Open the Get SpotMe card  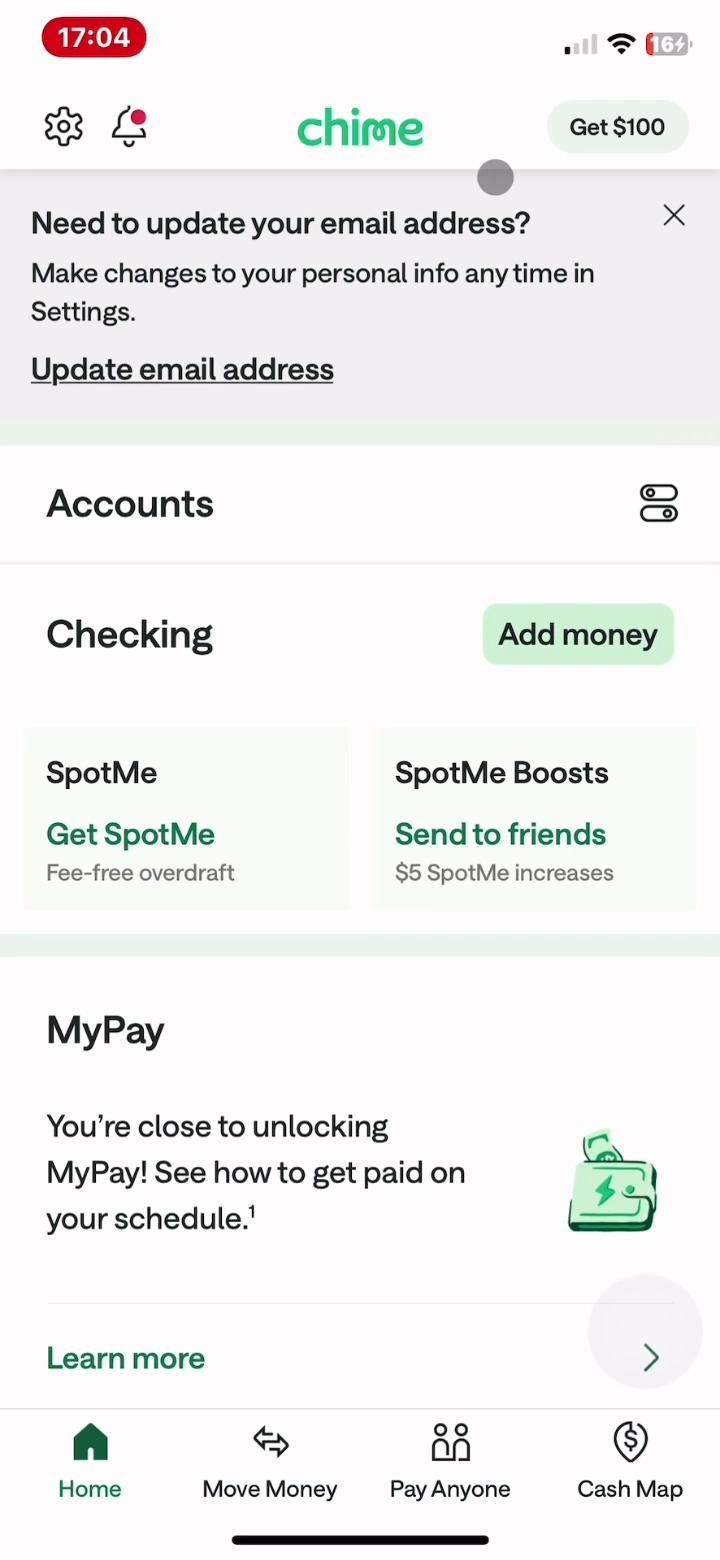[186, 820]
